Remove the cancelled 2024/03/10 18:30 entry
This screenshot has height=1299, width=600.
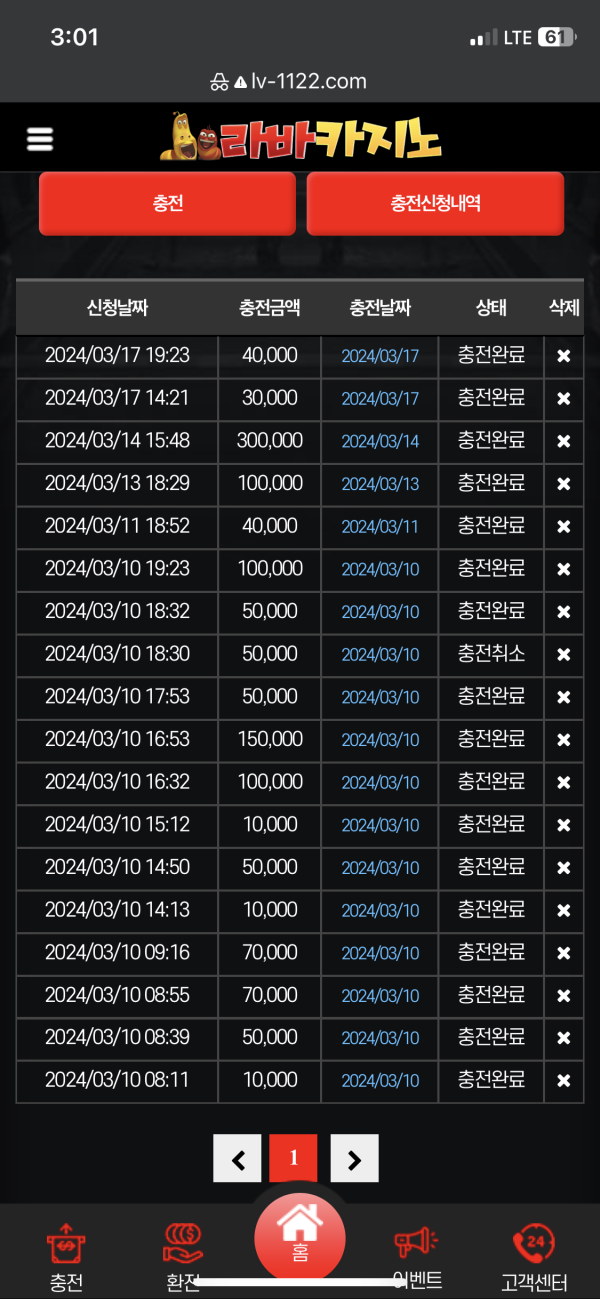tap(564, 654)
